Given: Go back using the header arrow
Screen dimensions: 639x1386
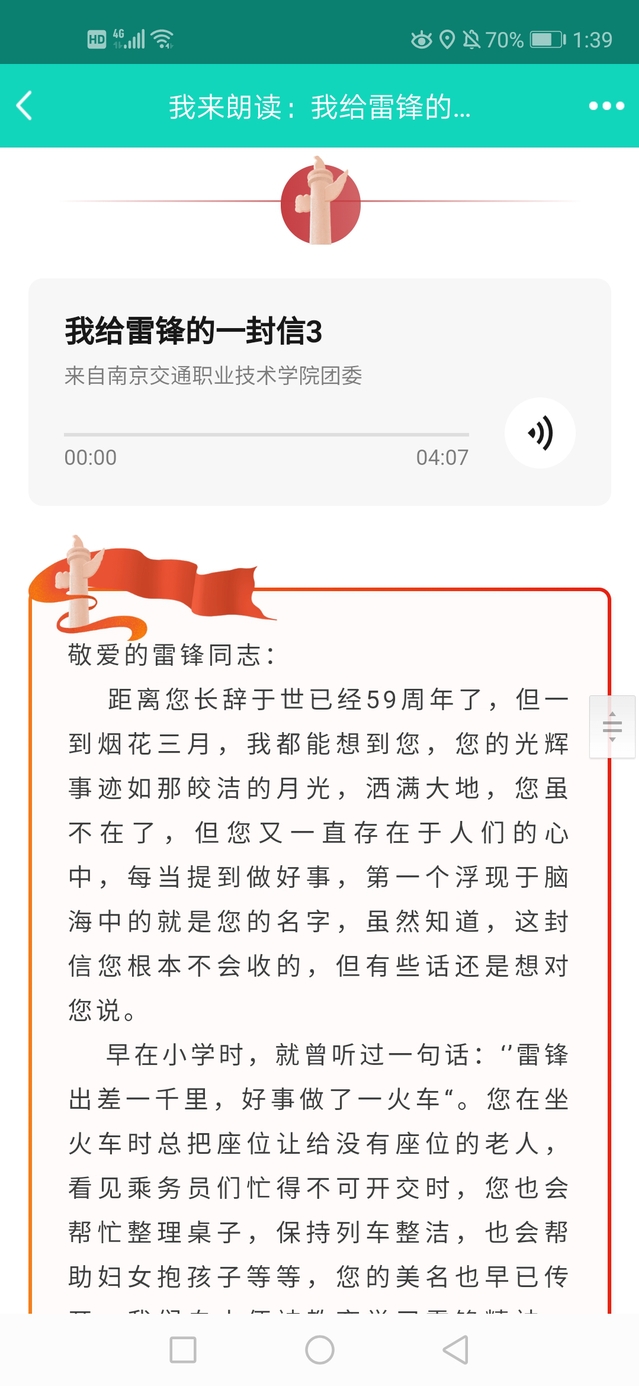Looking at the screenshot, I should click(x=25, y=106).
